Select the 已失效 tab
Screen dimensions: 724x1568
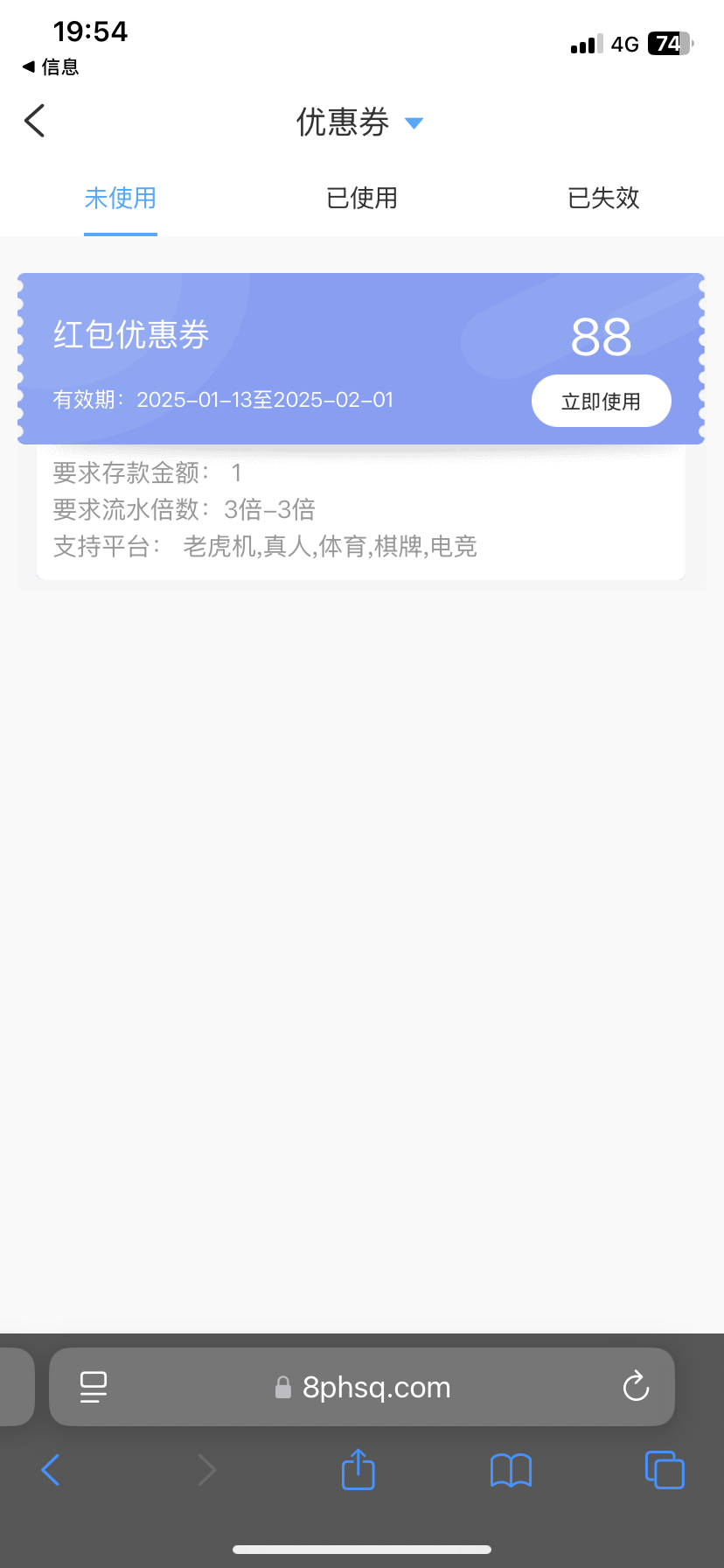point(602,199)
